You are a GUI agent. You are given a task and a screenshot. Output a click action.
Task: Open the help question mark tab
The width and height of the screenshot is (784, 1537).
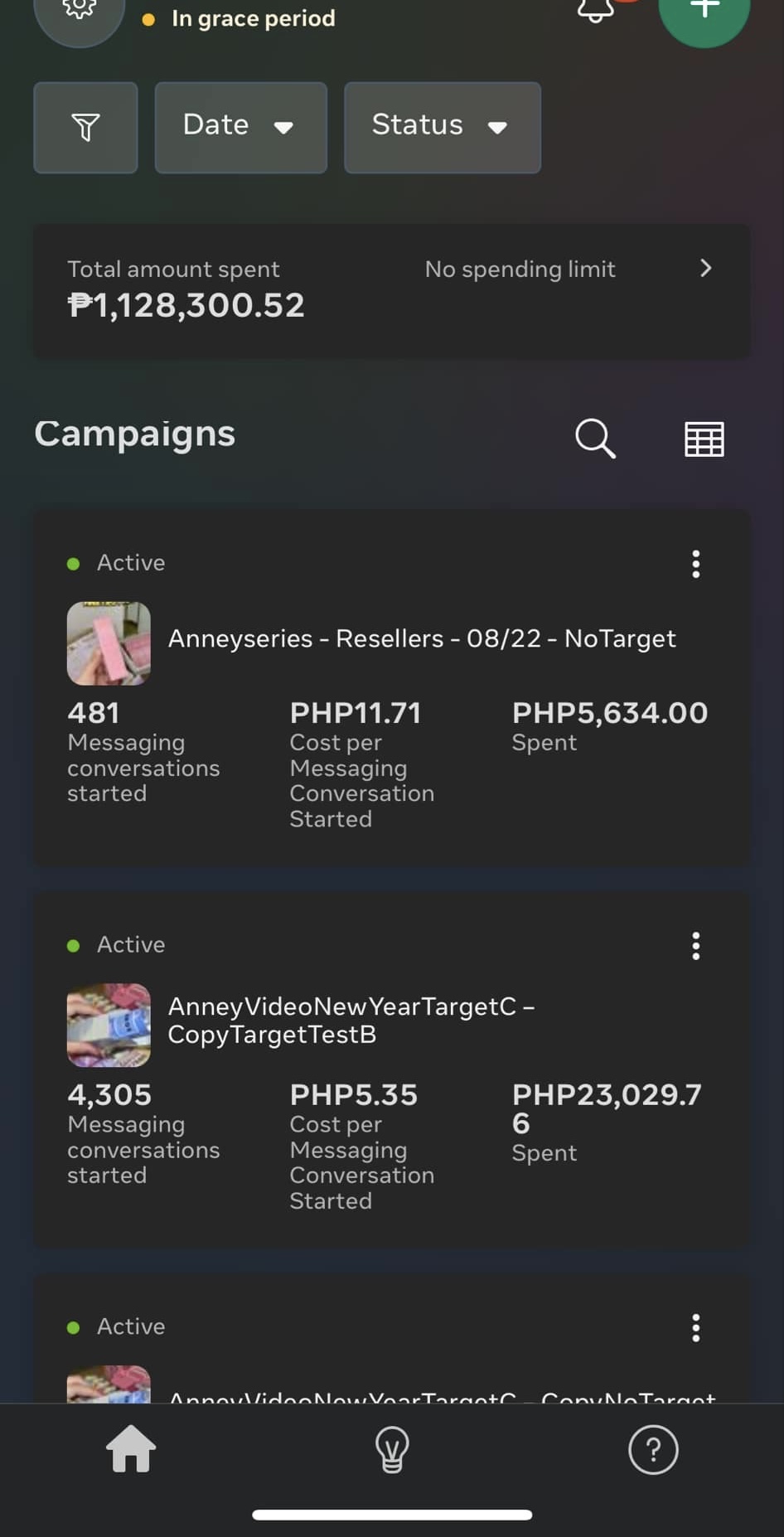(653, 1449)
